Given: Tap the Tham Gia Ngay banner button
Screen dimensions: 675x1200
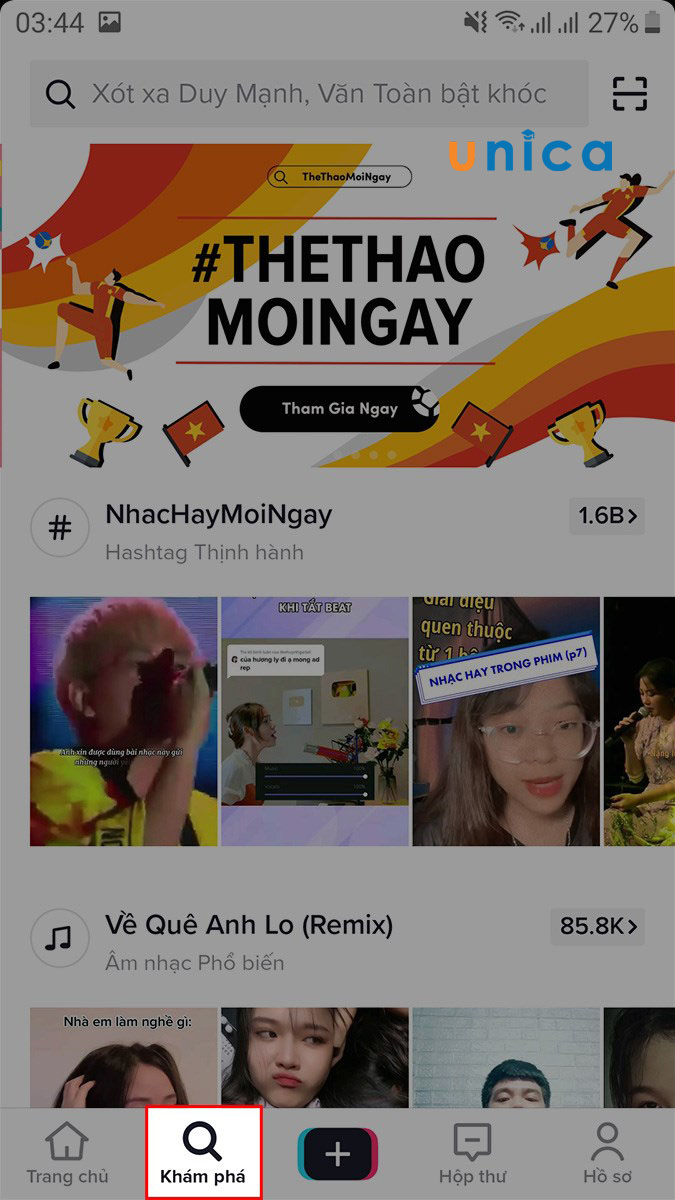Looking at the screenshot, I should tap(339, 408).
